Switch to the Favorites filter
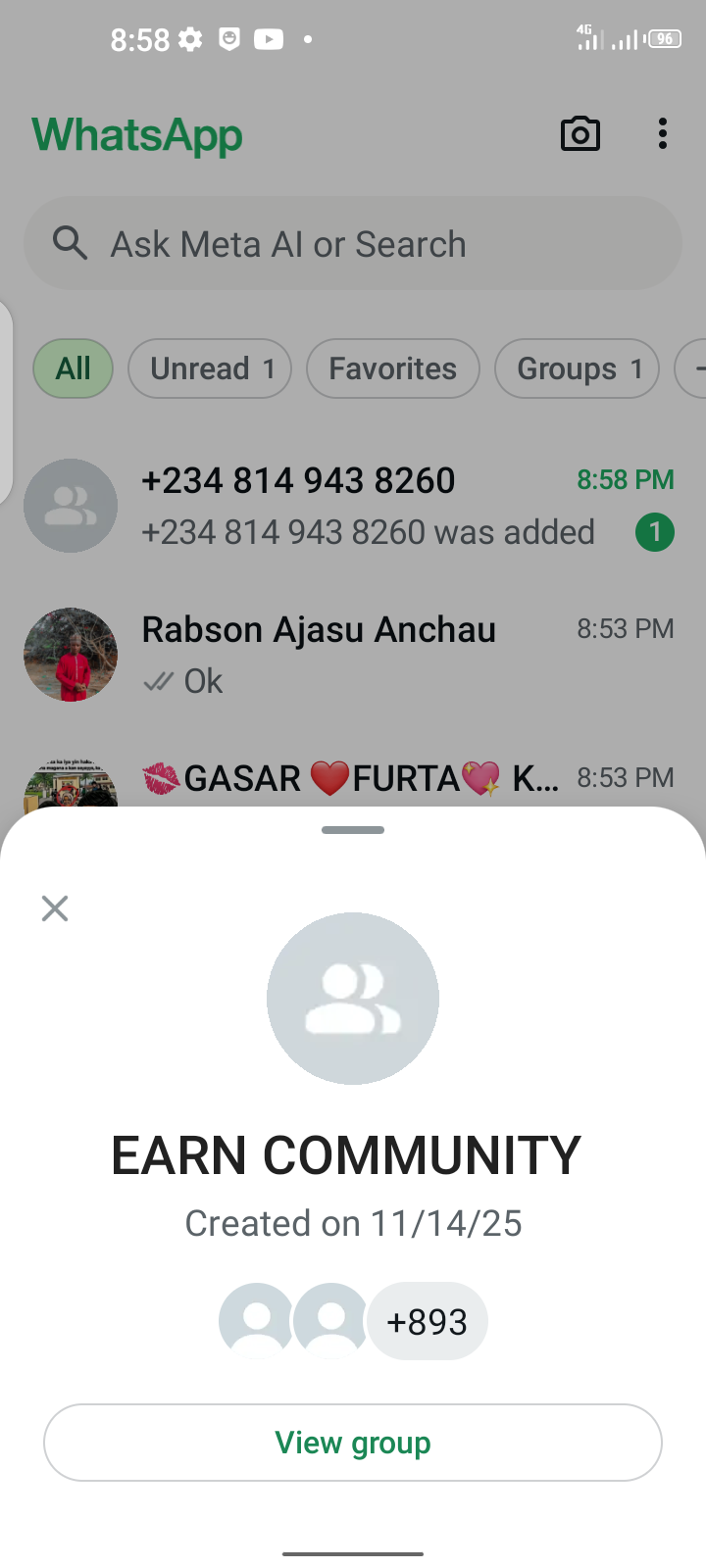 coord(392,368)
